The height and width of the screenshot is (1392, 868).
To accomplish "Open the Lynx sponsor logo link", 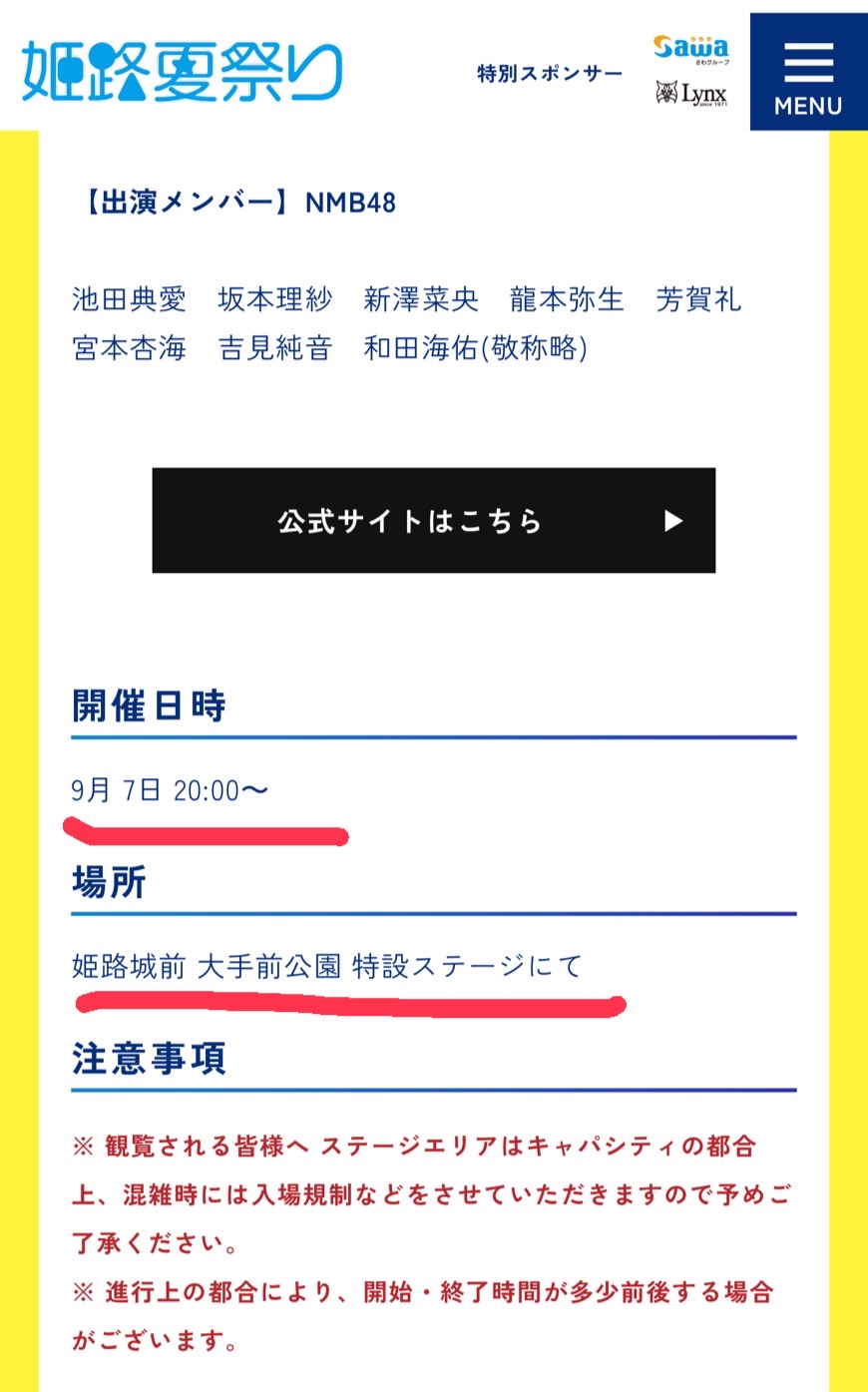I will coord(691,94).
